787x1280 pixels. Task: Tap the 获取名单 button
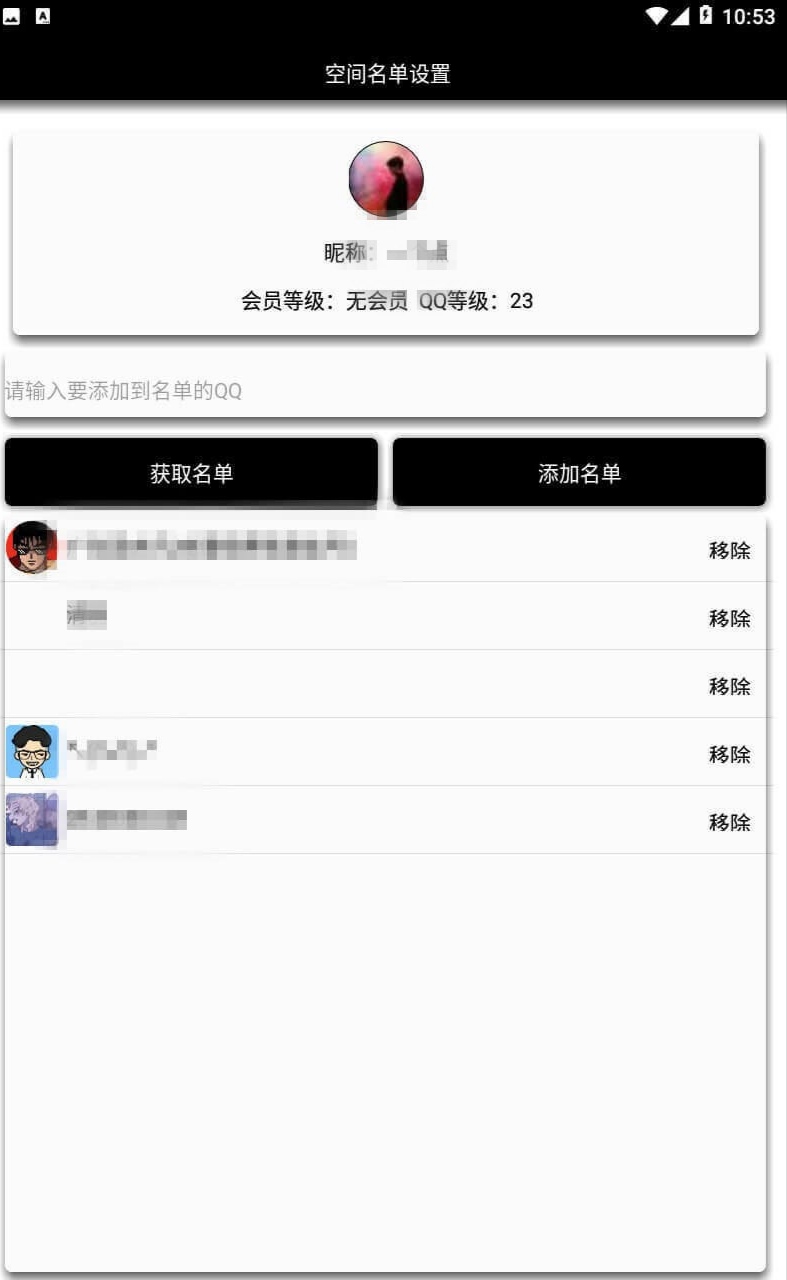(x=191, y=472)
